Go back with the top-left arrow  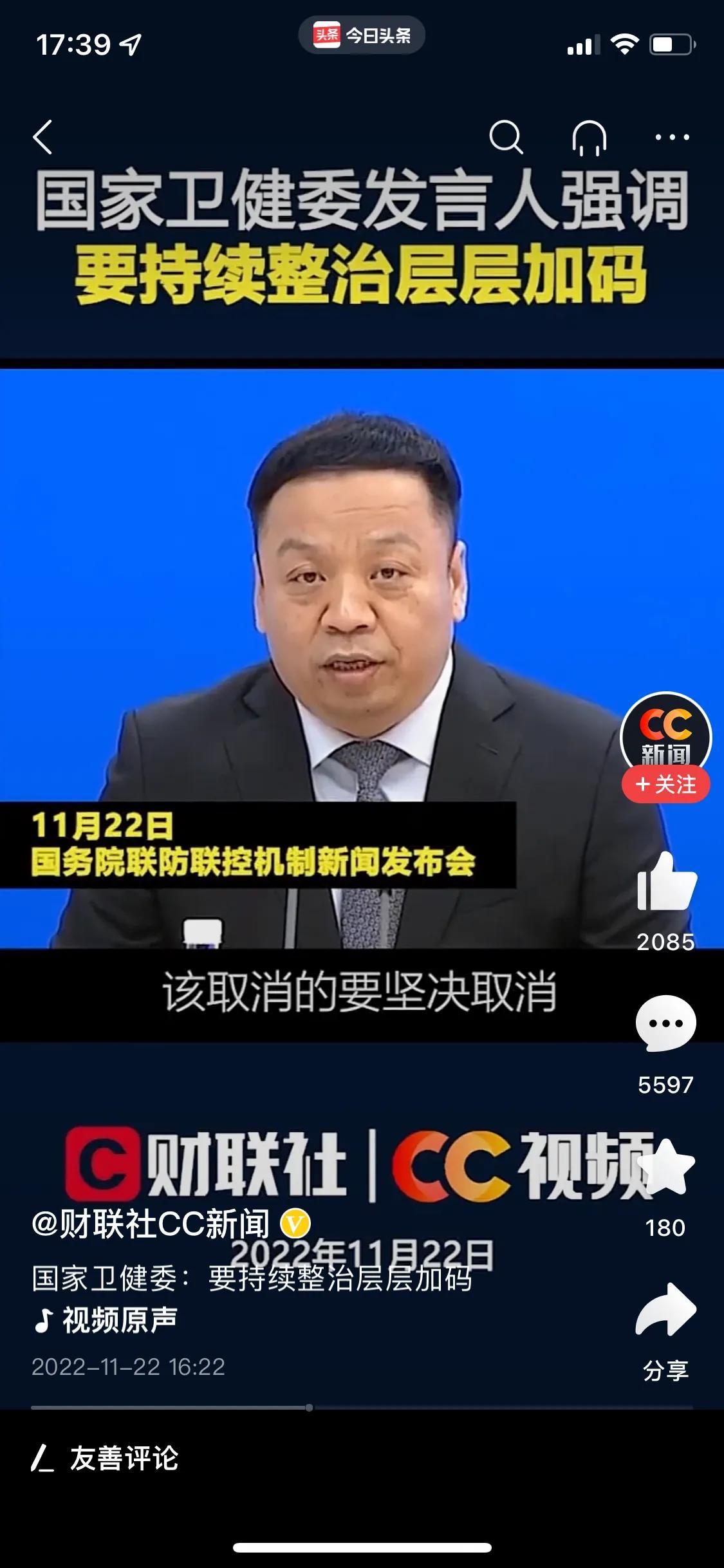tap(42, 137)
